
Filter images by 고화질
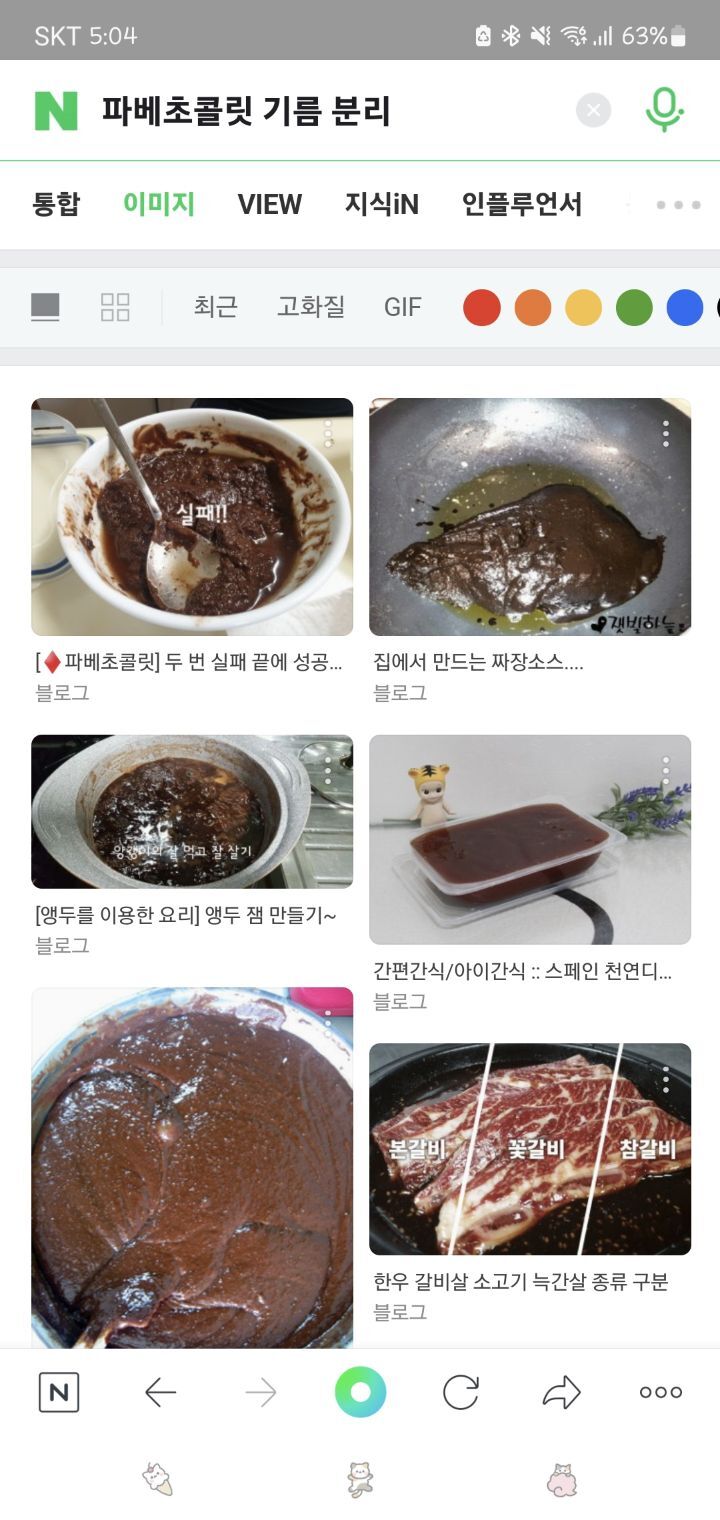[x=311, y=307]
